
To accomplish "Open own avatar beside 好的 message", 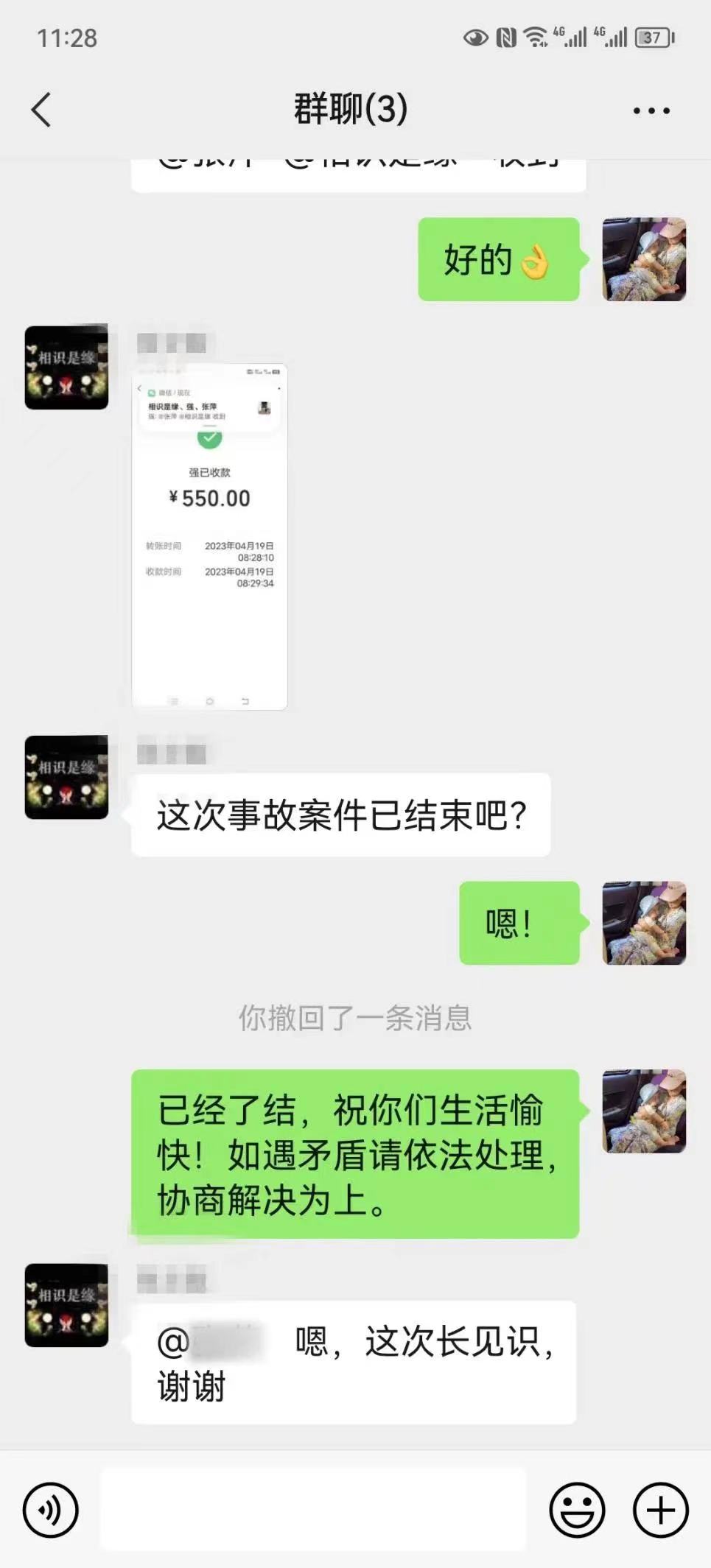I will (x=644, y=259).
